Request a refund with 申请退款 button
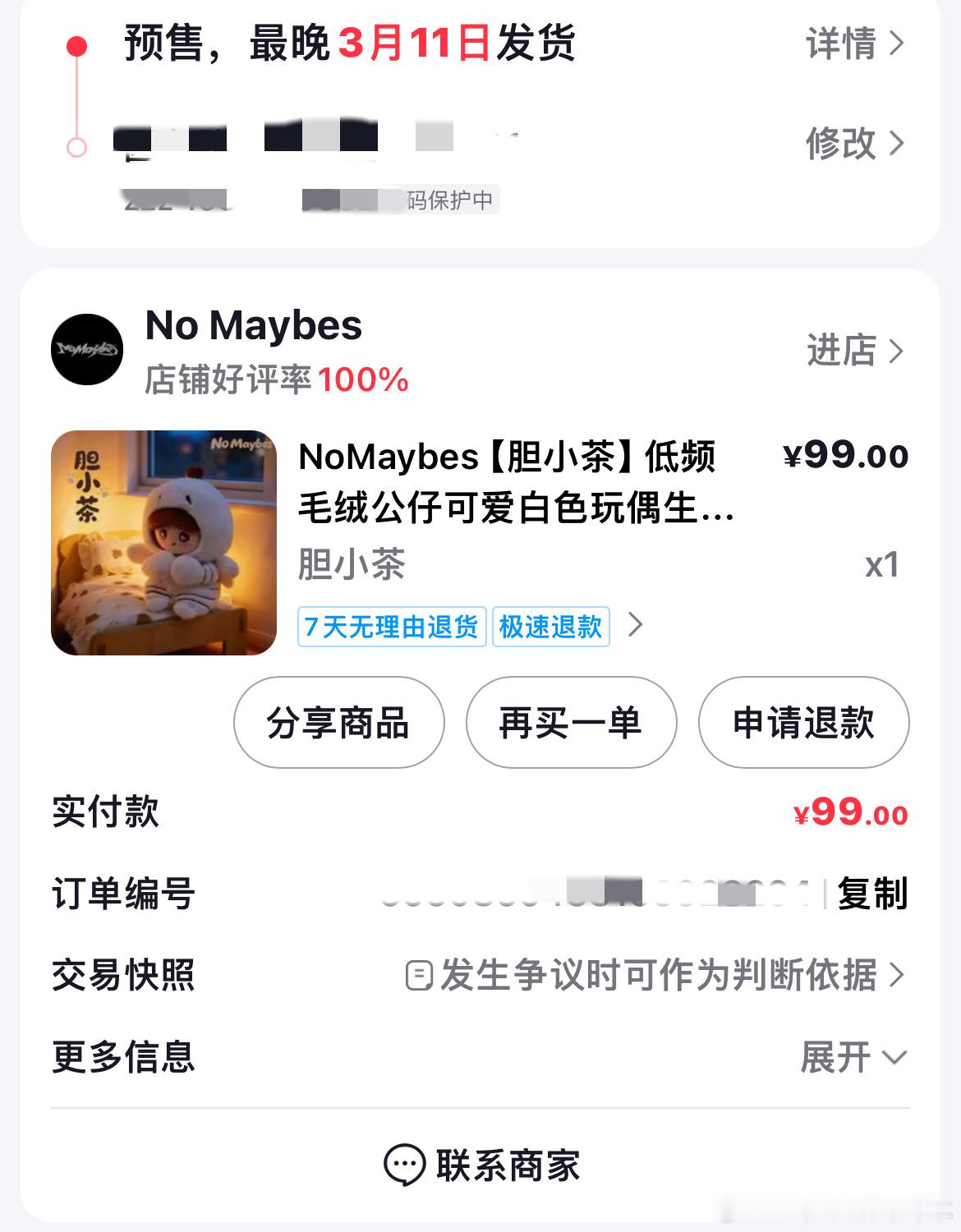The height and width of the screenshot is (1232, 961). click(x=802, y=723)
